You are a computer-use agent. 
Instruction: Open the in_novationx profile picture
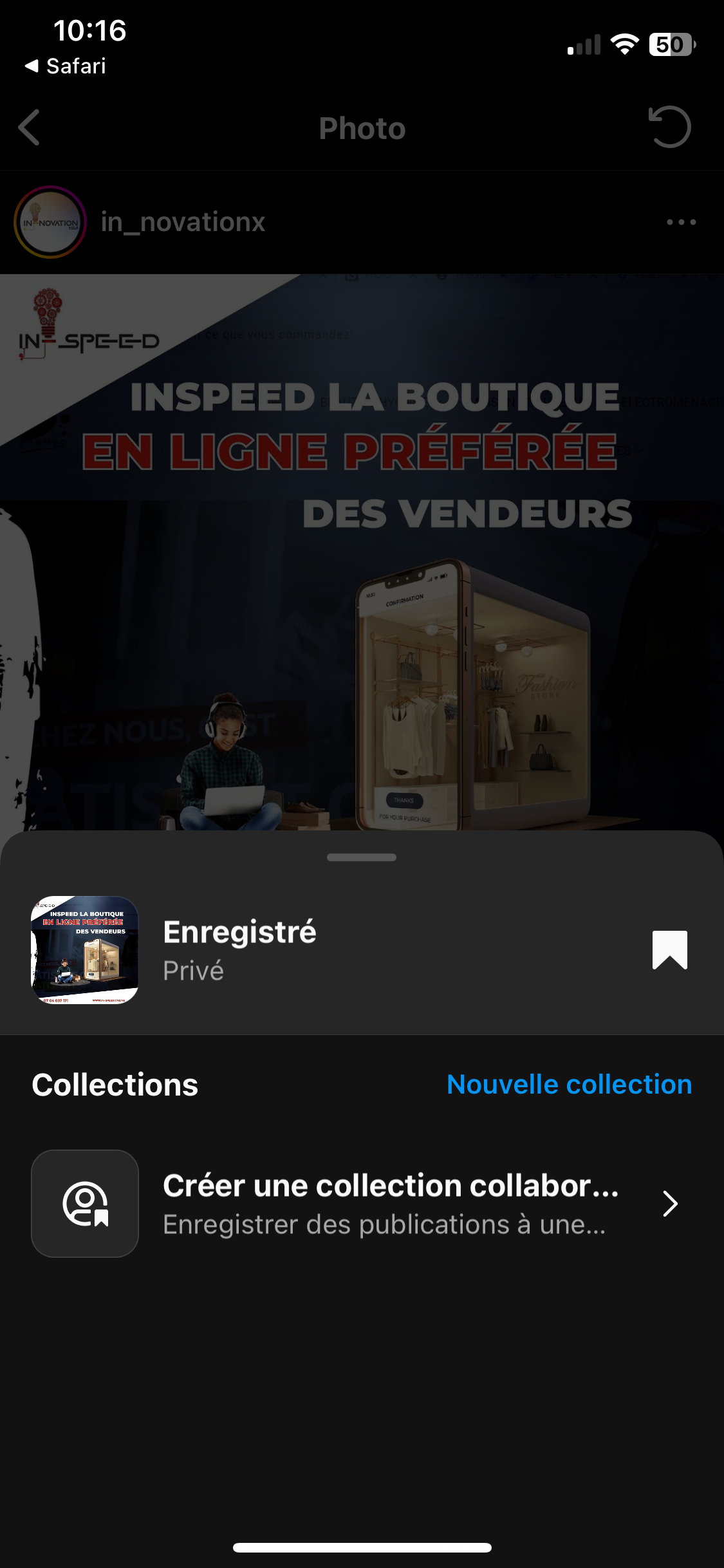pyautogui.click(x=50, y=222)
